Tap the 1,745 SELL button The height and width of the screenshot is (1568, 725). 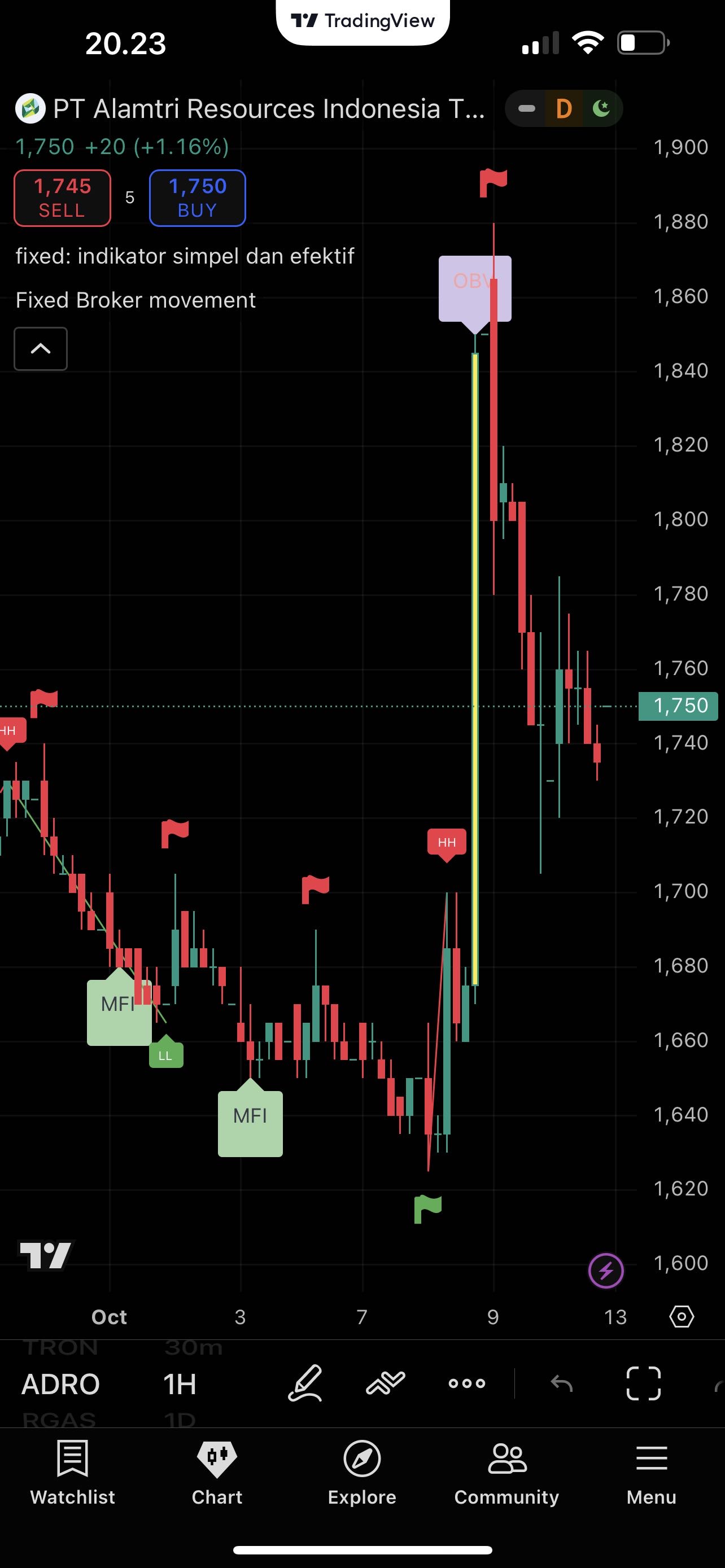(x=62, y=198)
